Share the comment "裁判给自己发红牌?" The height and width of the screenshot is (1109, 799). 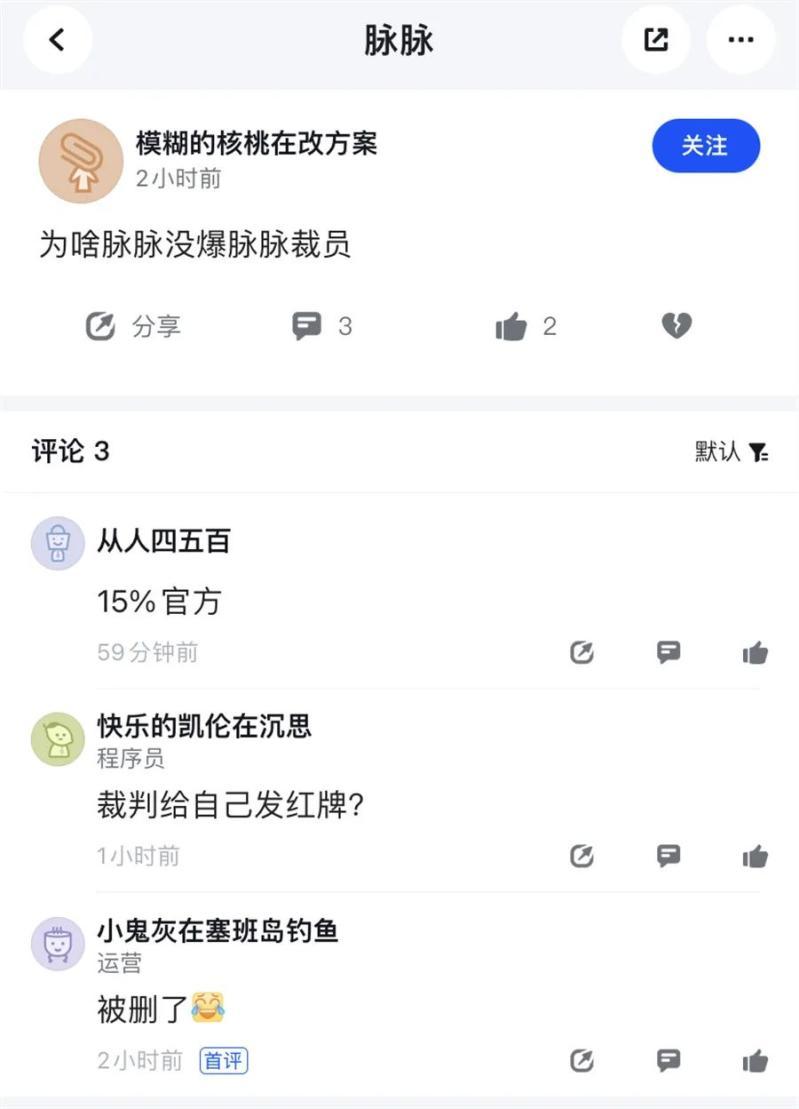point(582,856)
